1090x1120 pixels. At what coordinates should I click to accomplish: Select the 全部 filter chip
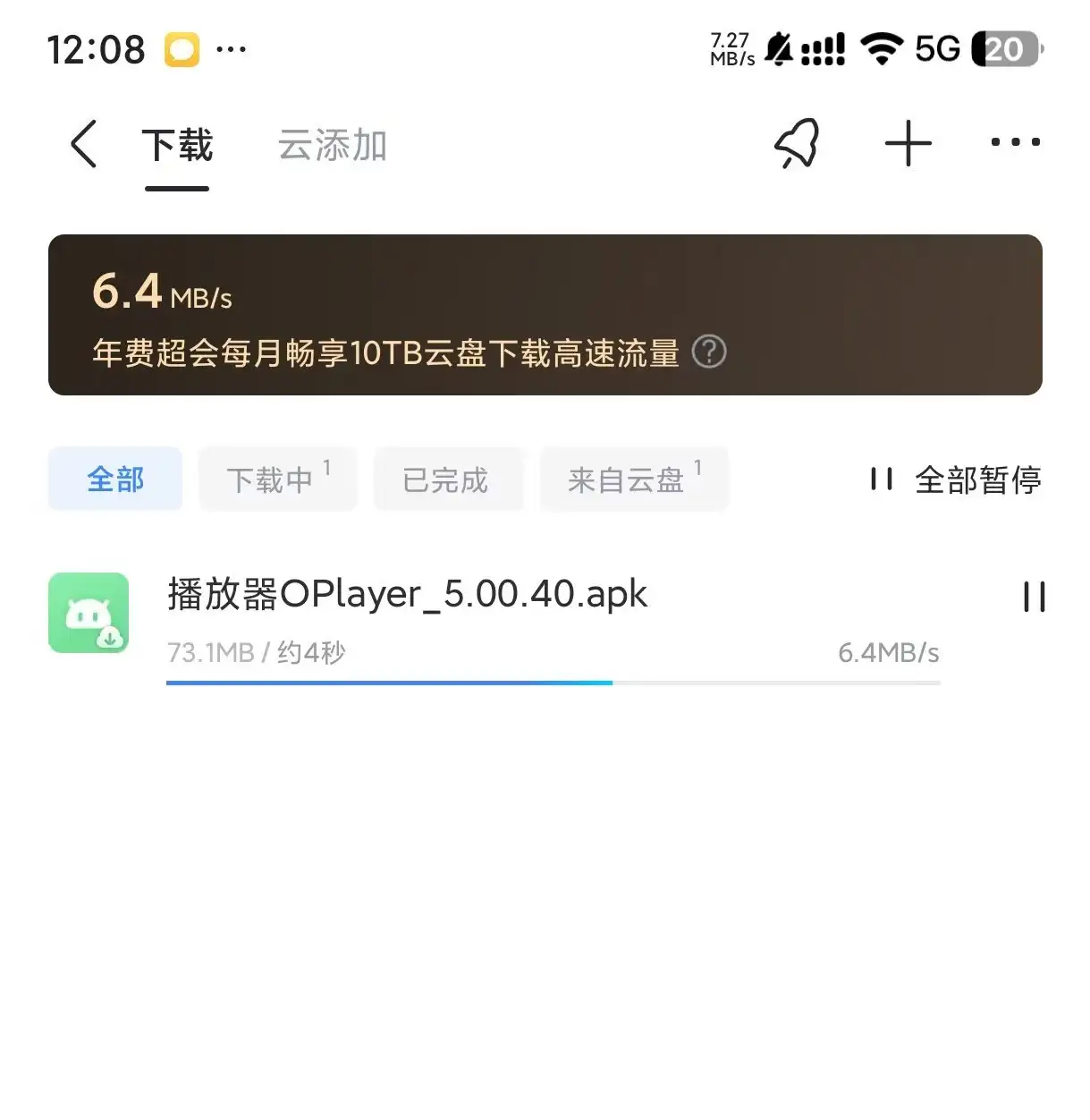click(114, 479)
